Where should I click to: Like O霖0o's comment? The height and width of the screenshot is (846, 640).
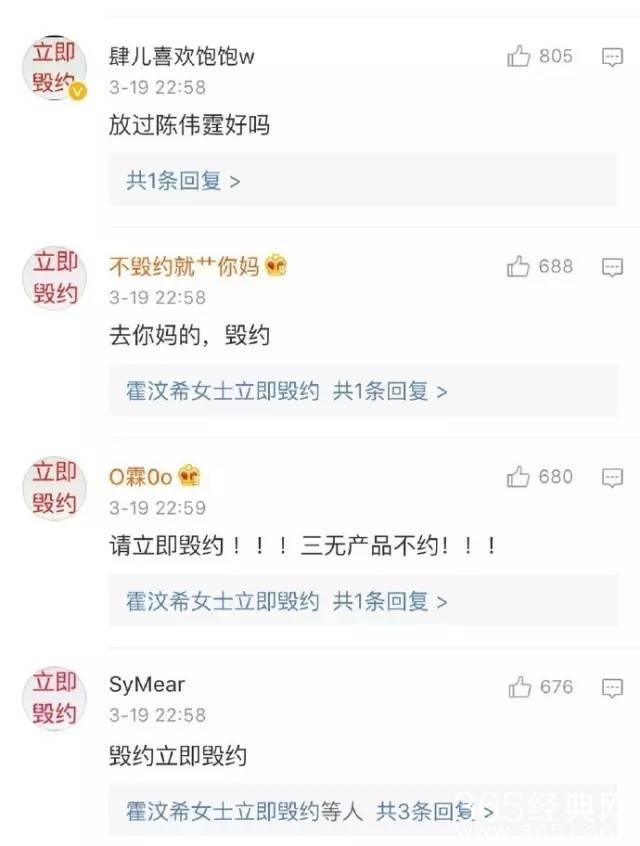pyautogui.click(x=519, y=477)
